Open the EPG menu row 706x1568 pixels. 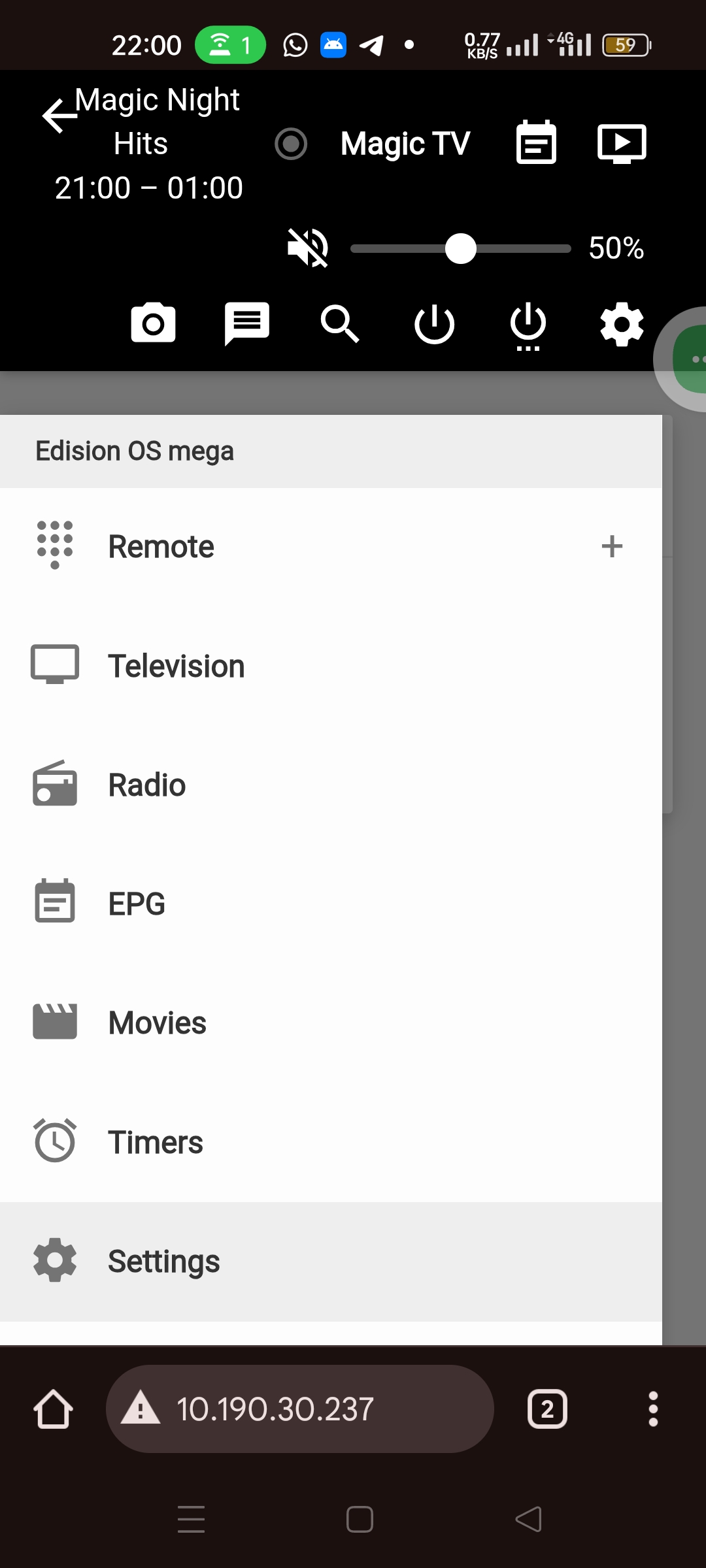tap(331, 904)
